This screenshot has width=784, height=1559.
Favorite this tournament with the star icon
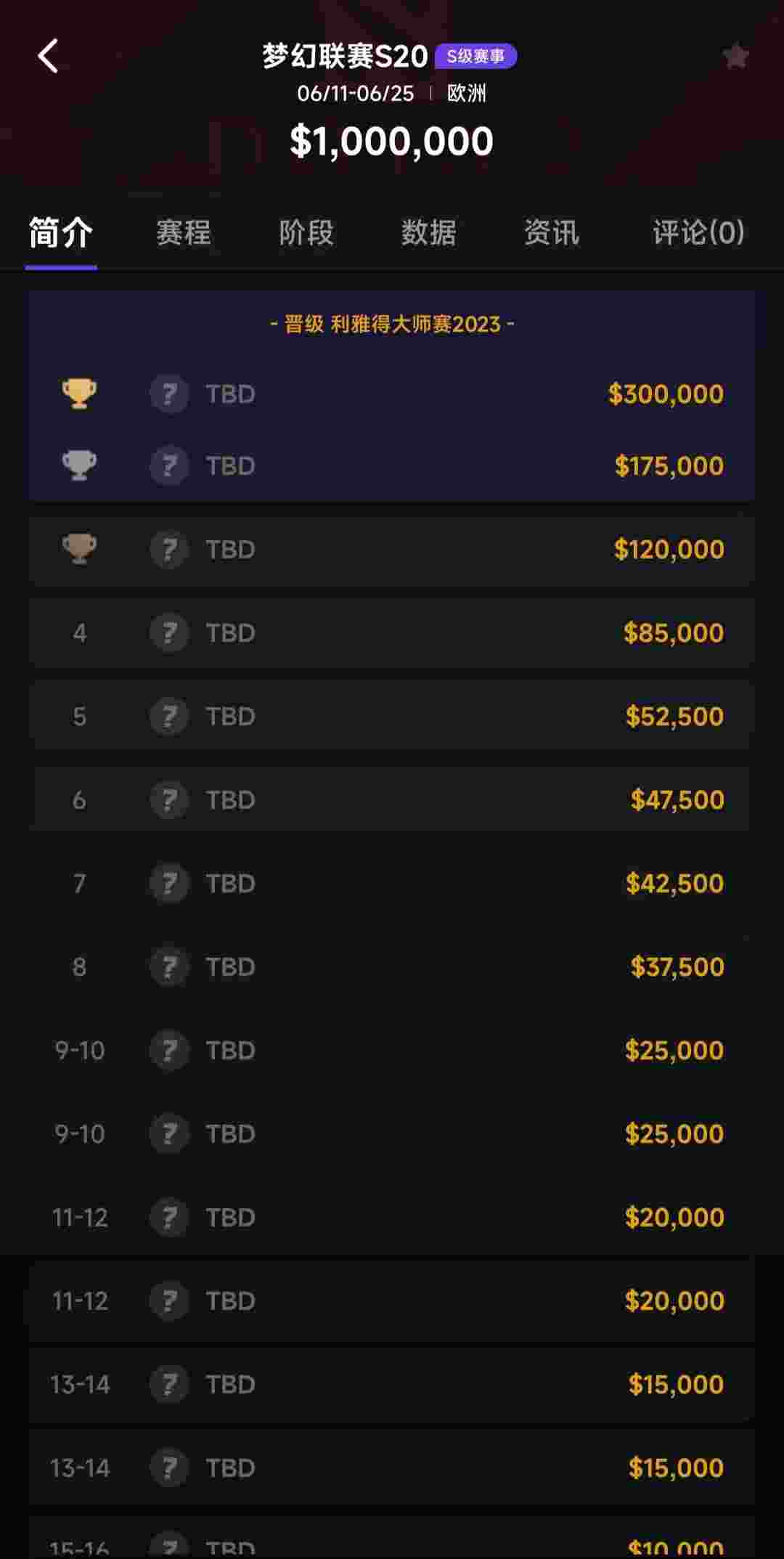[735, 56]
